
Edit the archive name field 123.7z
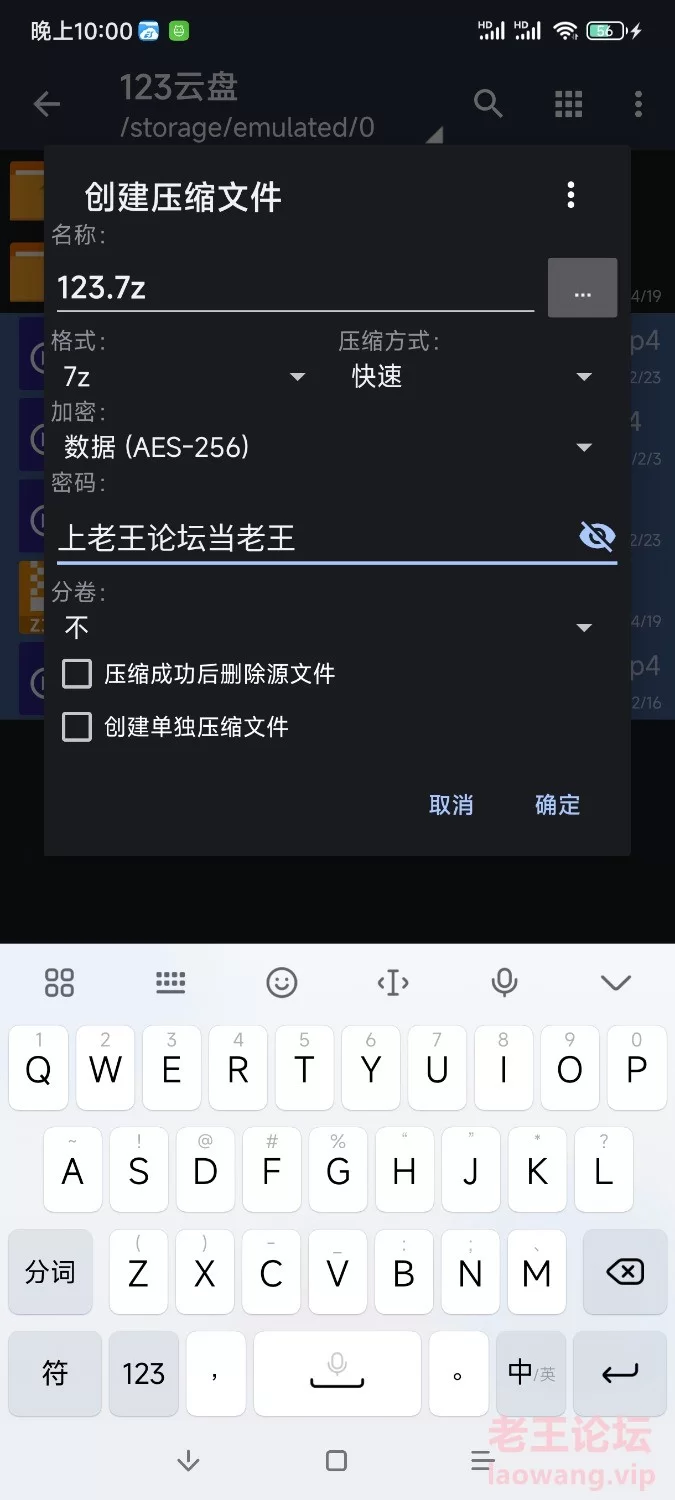(x=294, y=289)
